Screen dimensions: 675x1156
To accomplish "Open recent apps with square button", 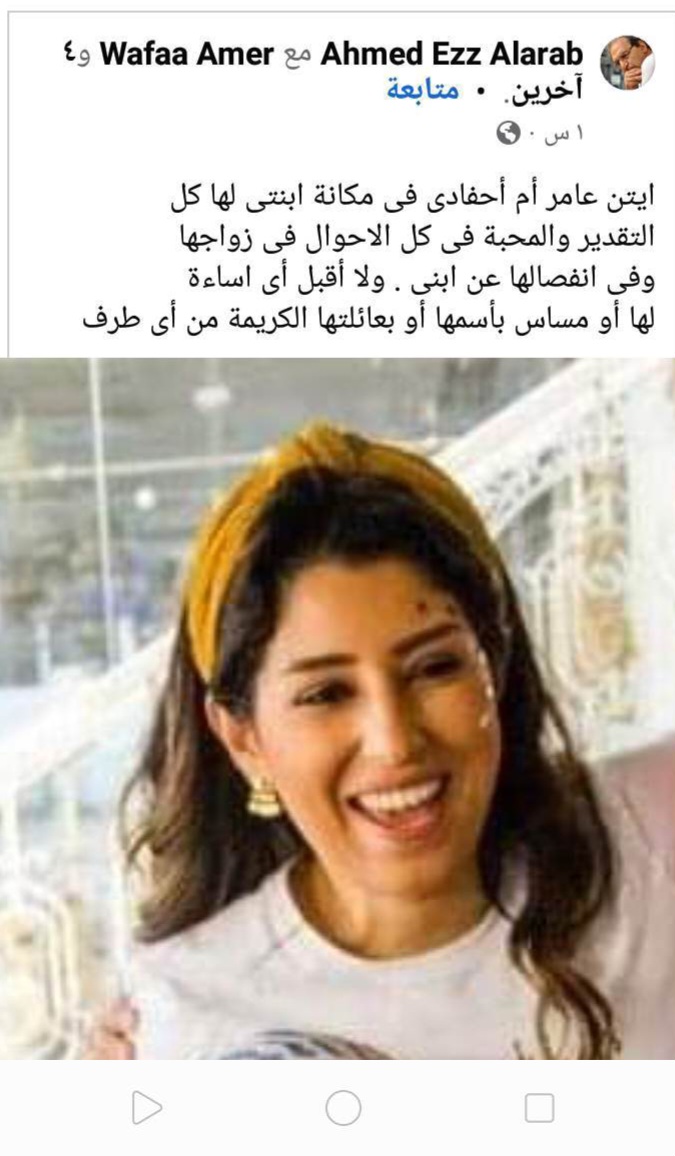I will 539,1107.
